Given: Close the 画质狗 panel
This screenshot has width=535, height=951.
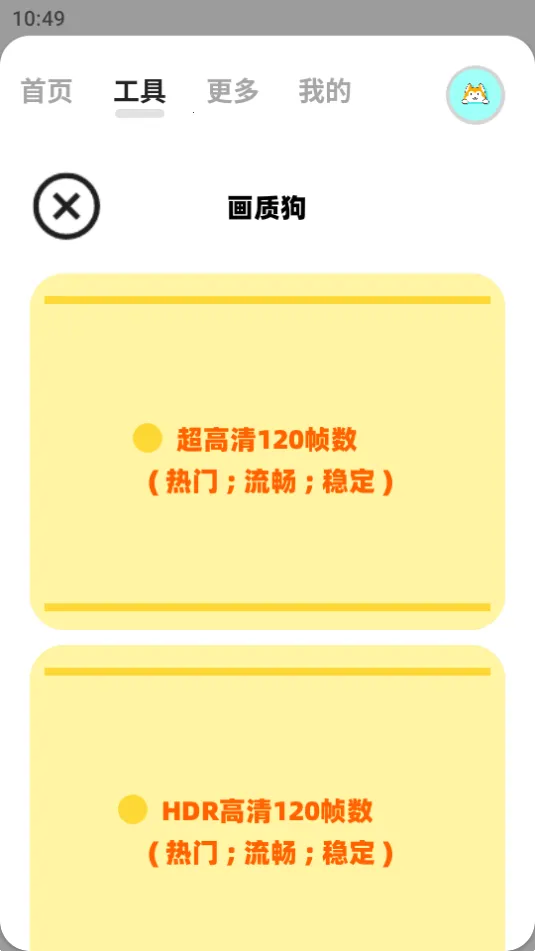Looking at the screenshot, I should pyautogui.click(x=67, y=206).
